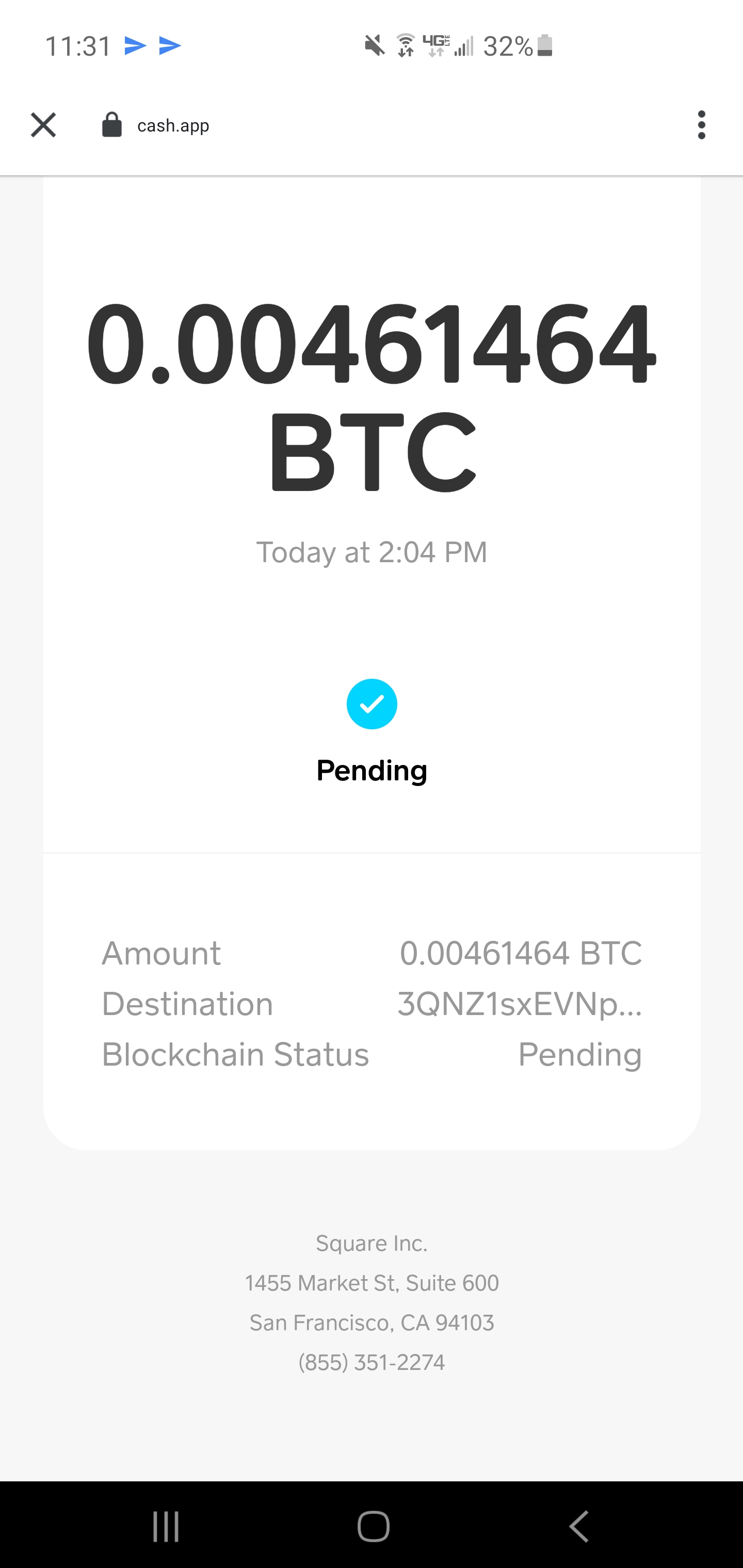743x1568 pixels.
Task: Click the padlock security icon
Action: pos(111,125)
